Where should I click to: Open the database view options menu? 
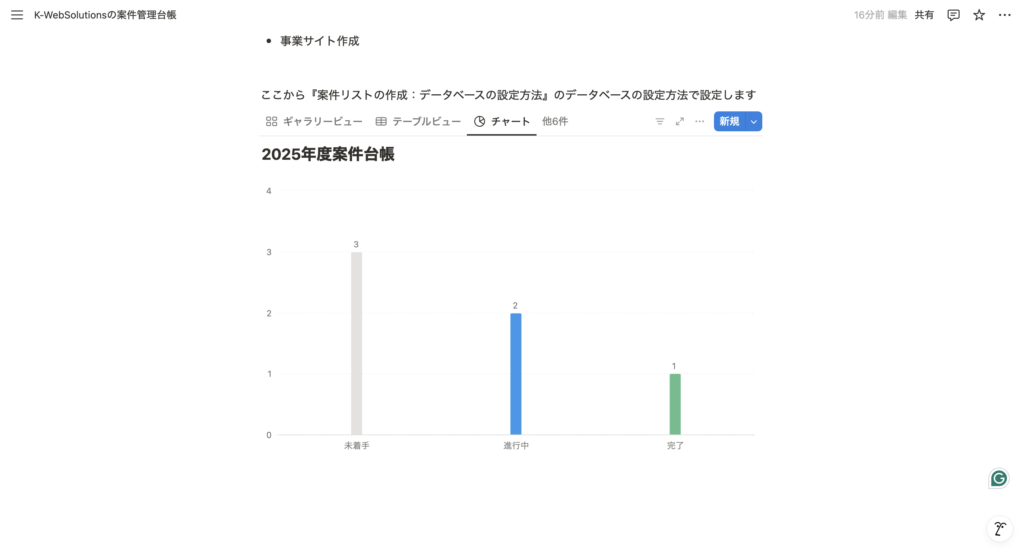[x=700, y=121]
